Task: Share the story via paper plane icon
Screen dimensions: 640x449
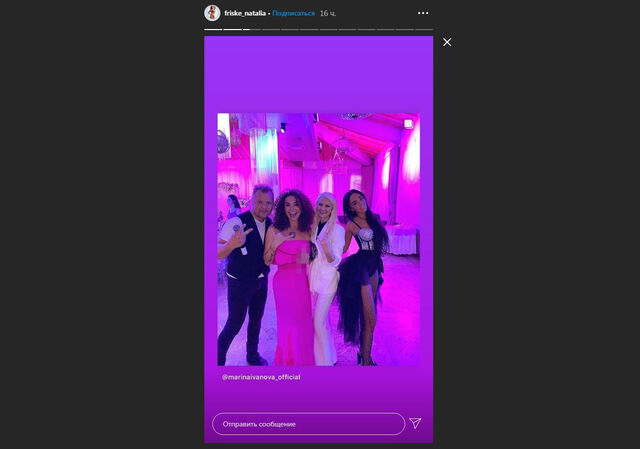Action: coord(415,424)
